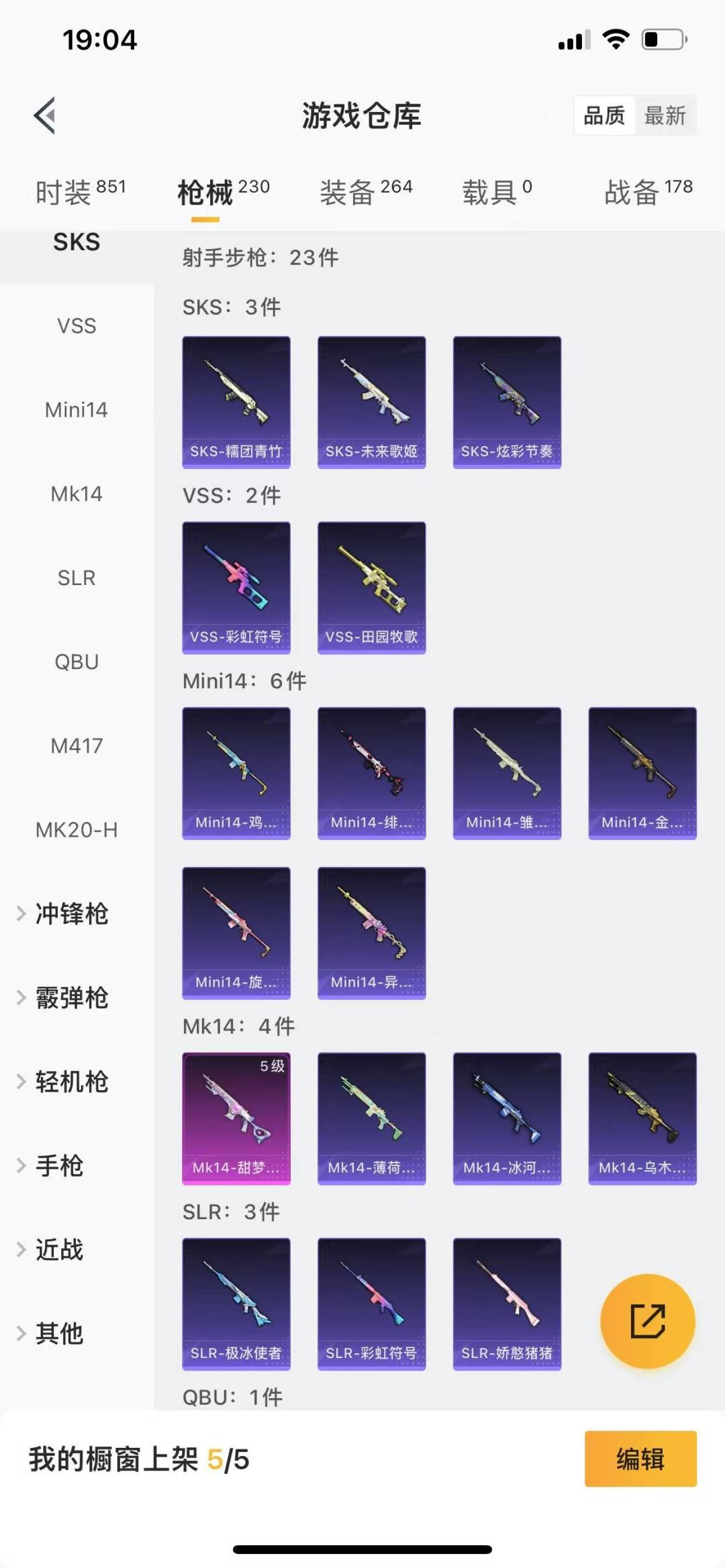The height and width of the screenshot is (1568, 725).
Task: Expand the 轻机枪 category
Action: pyautogui.click(x=70, y=1082)
